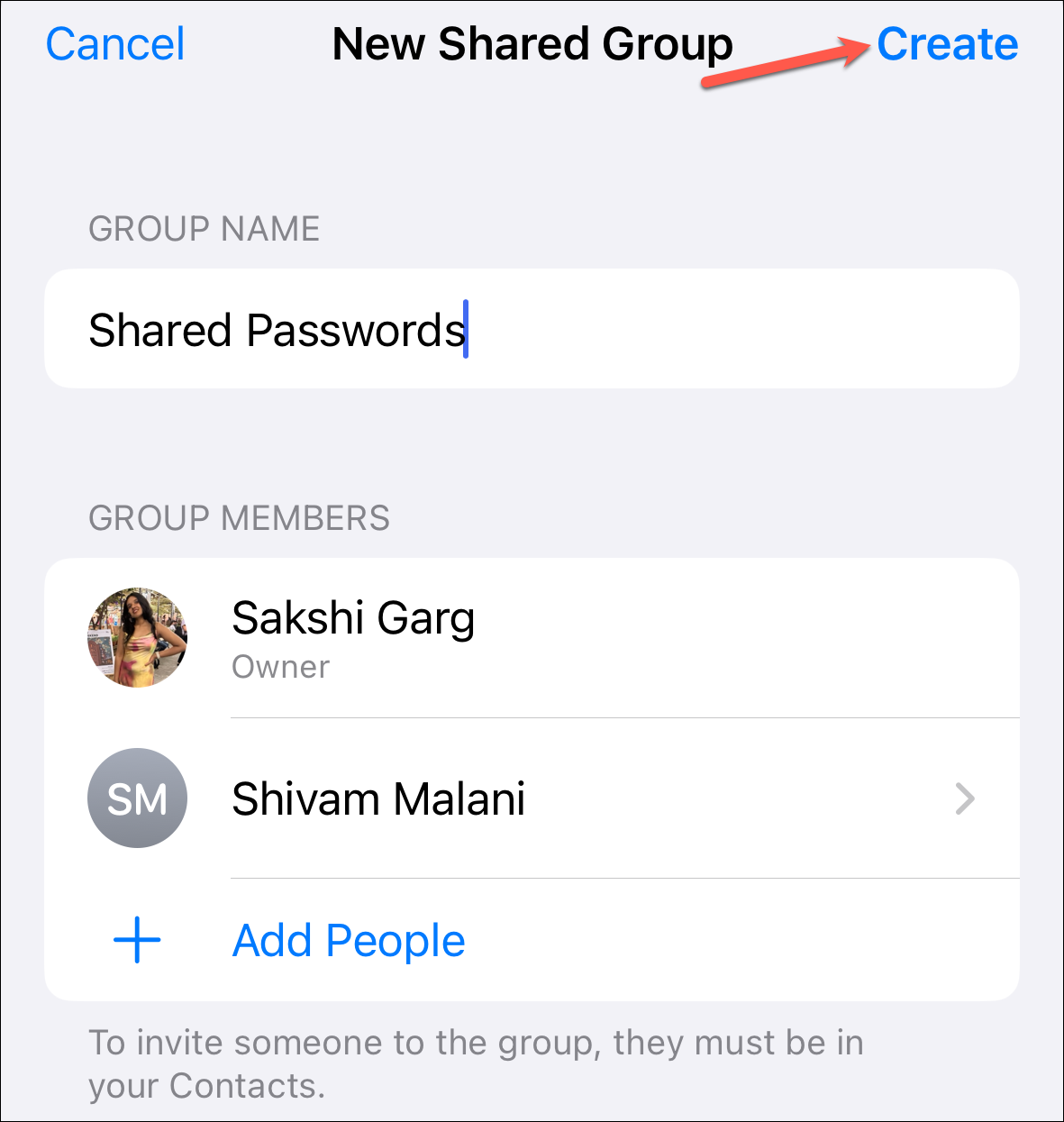Tap Create to make the group
This screenshot has height=1122, width=1064.
coord(947,44)
